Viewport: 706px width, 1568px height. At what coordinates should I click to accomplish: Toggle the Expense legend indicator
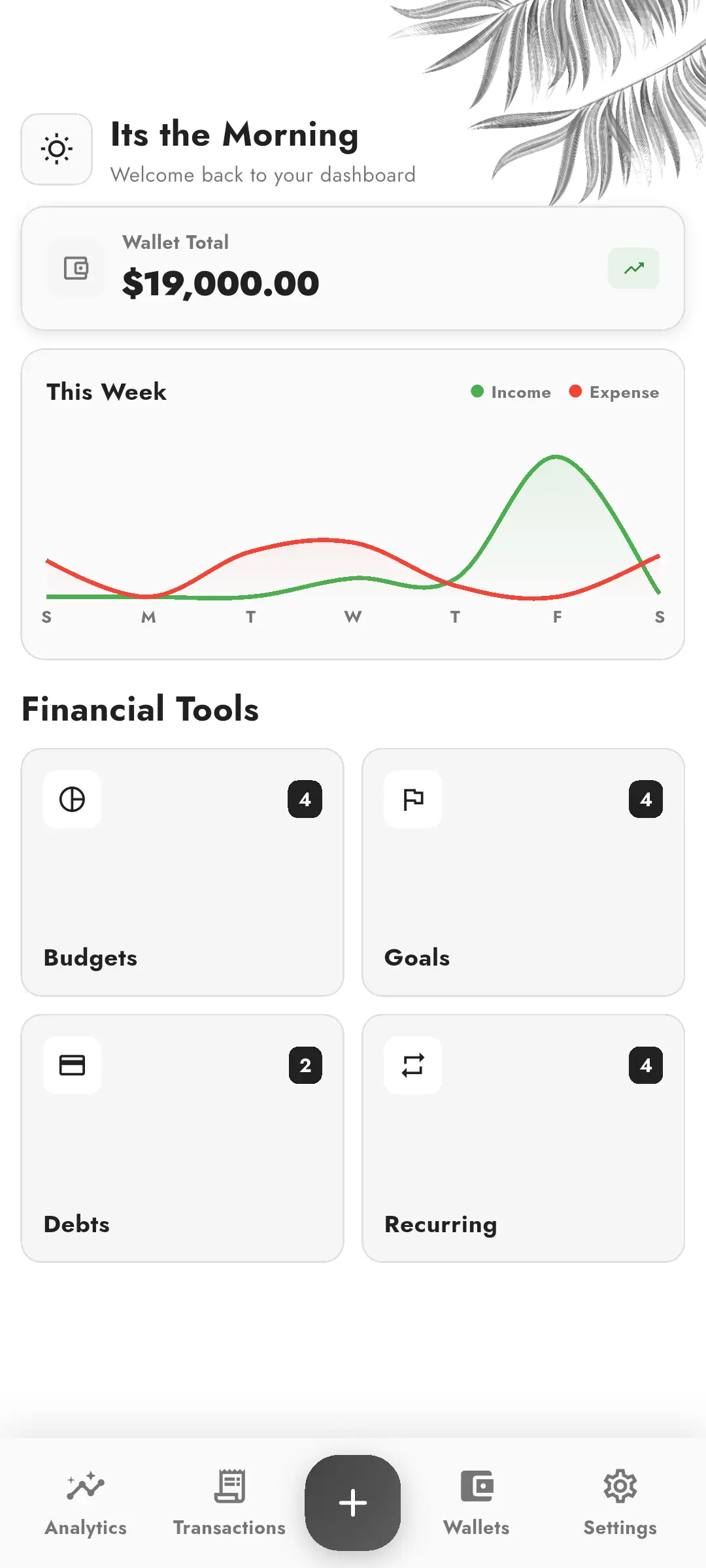pos(575,391)
